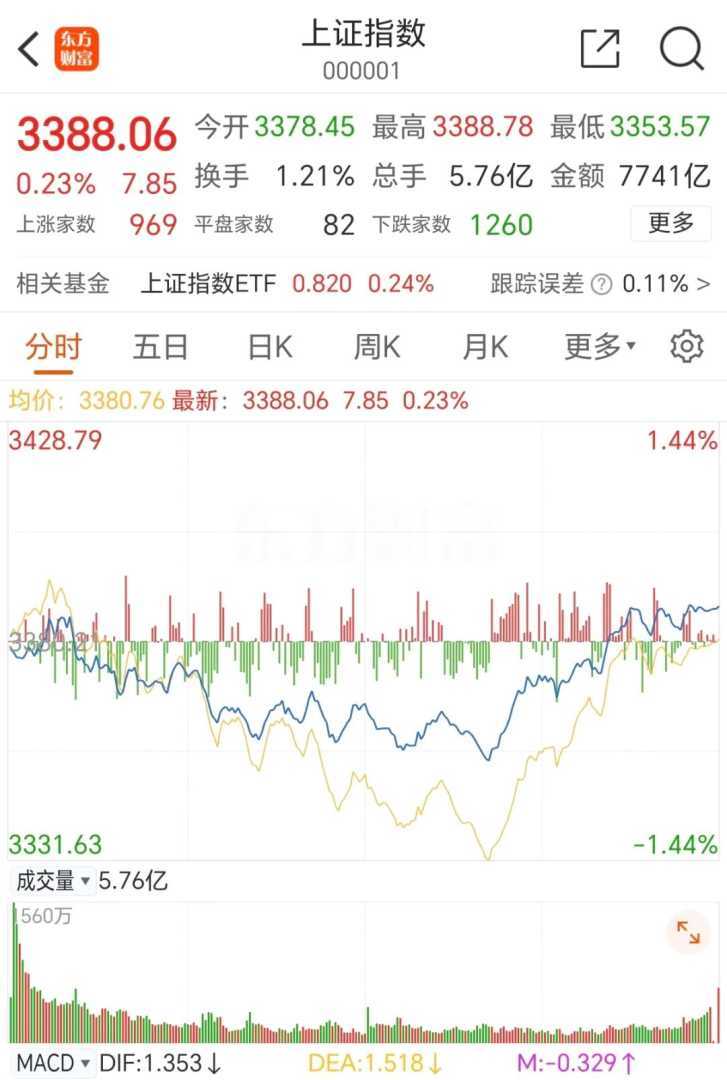Select the 分时 chart tab

tap(53, 347)
